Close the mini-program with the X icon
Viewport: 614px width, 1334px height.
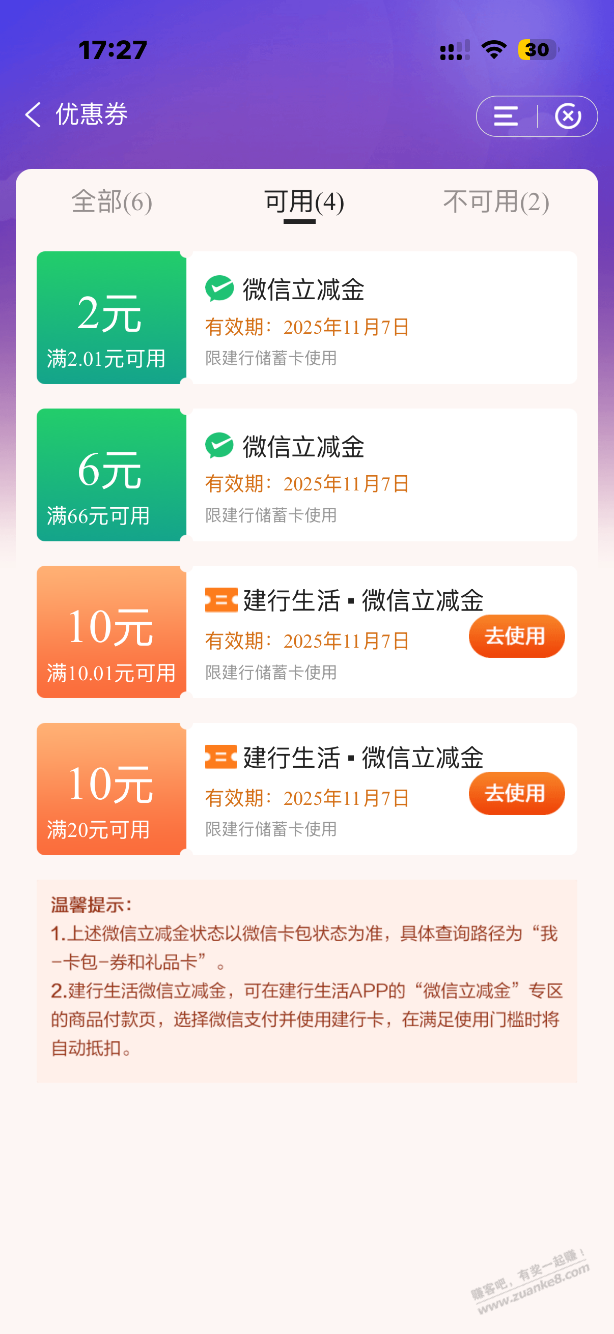pos(568,116)
